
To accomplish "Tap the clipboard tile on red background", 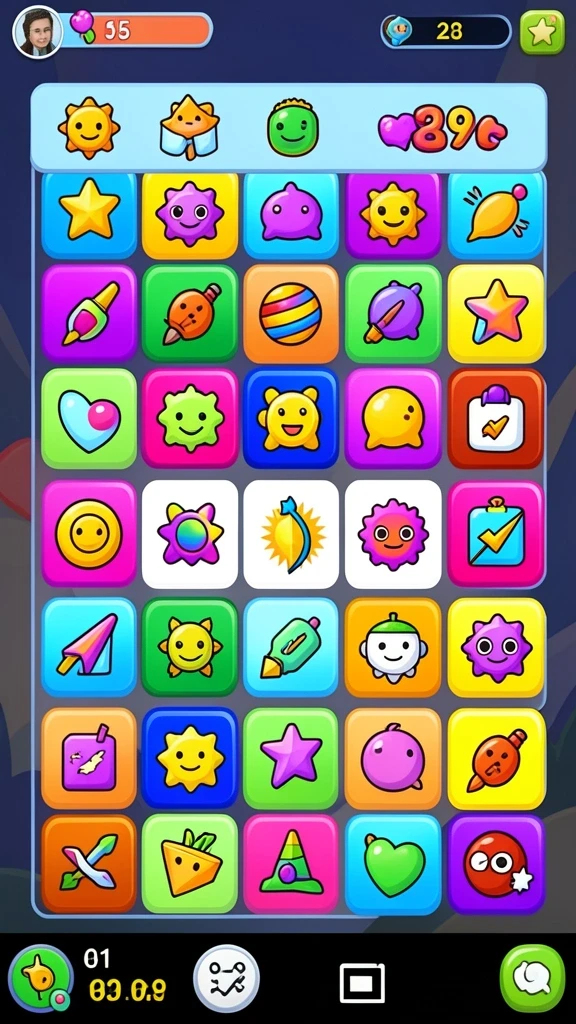I will point(496,418).
